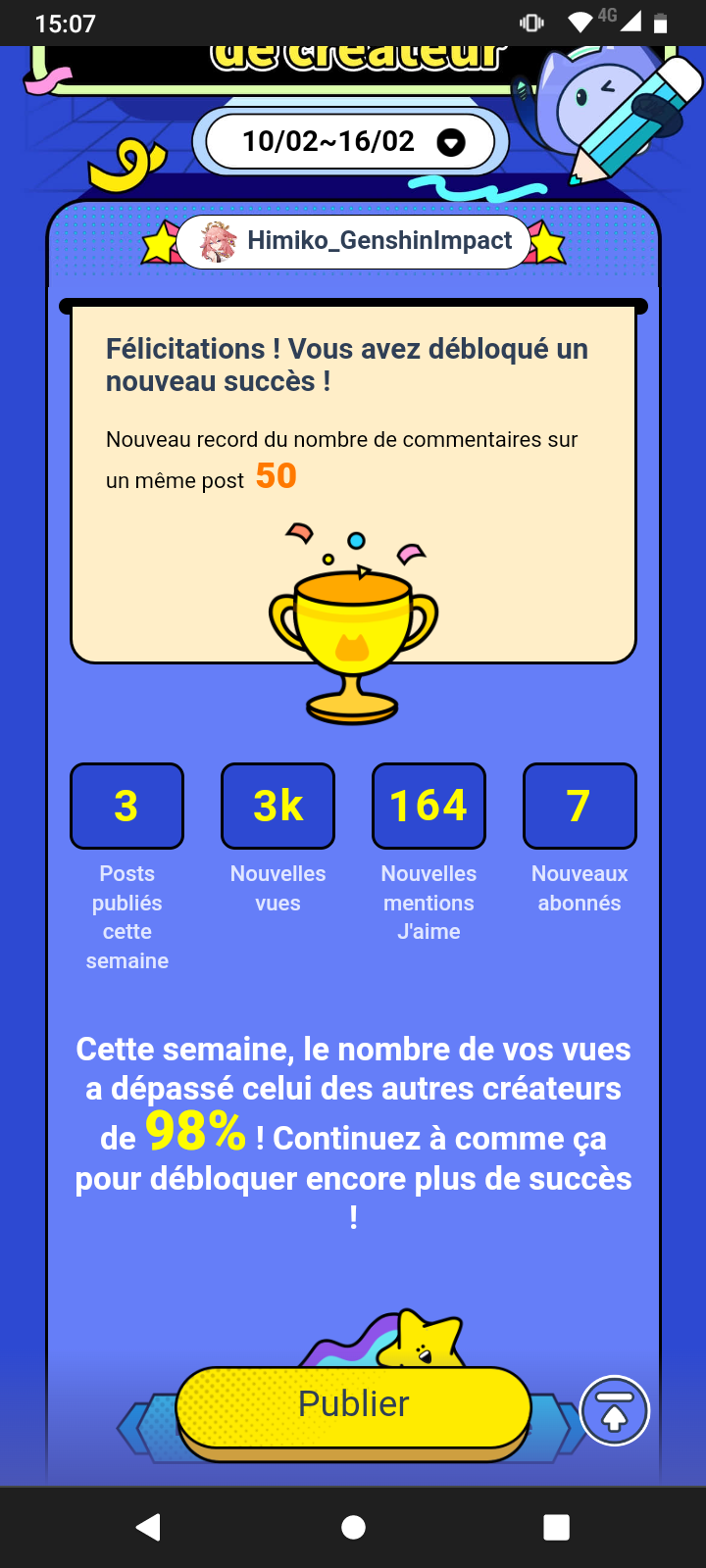The width and height of the screenshot is (706, 1568).
Task: Jump back to top with arrow icon
Action: [x=615, y=1411]
